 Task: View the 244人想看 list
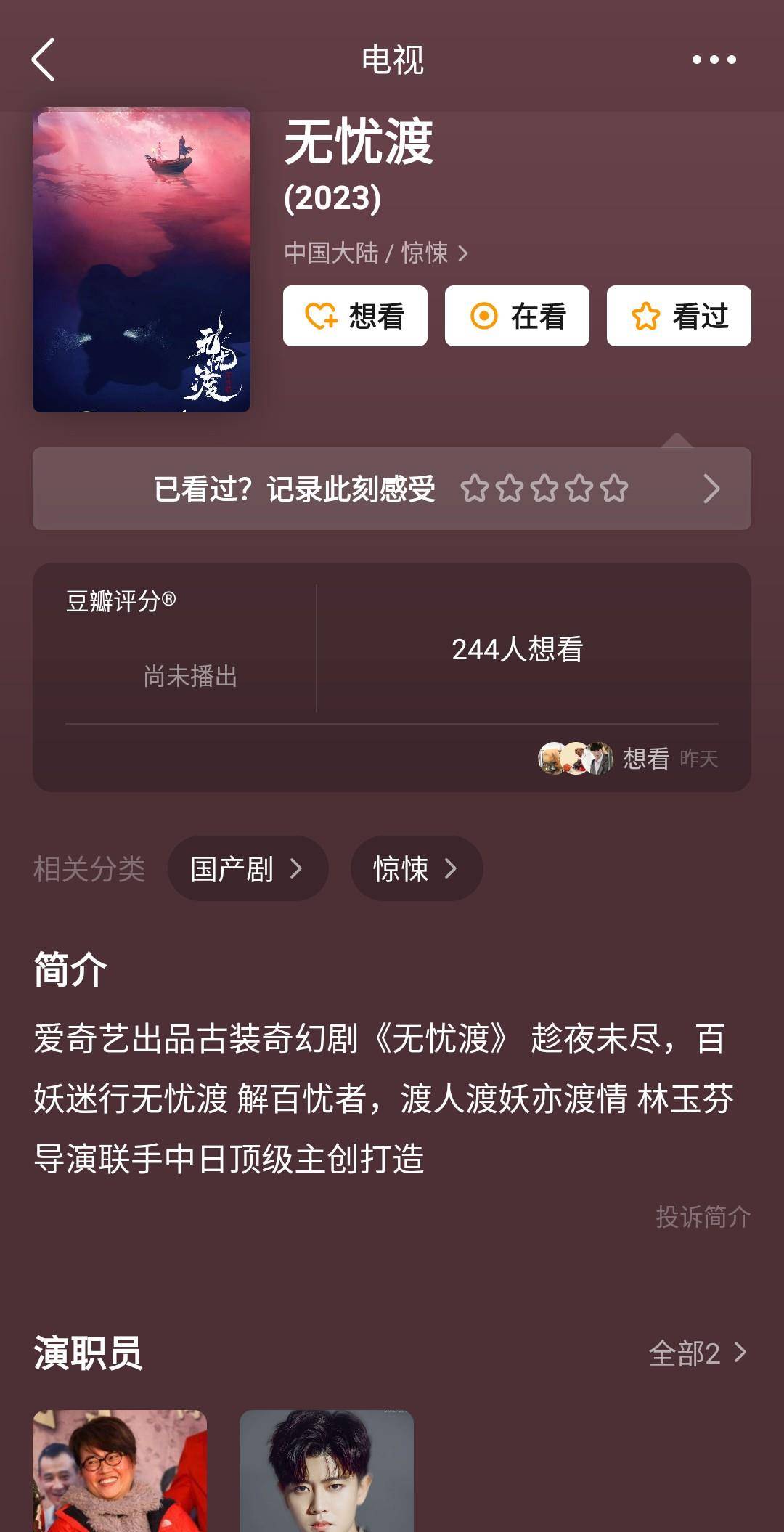[517, 649]
